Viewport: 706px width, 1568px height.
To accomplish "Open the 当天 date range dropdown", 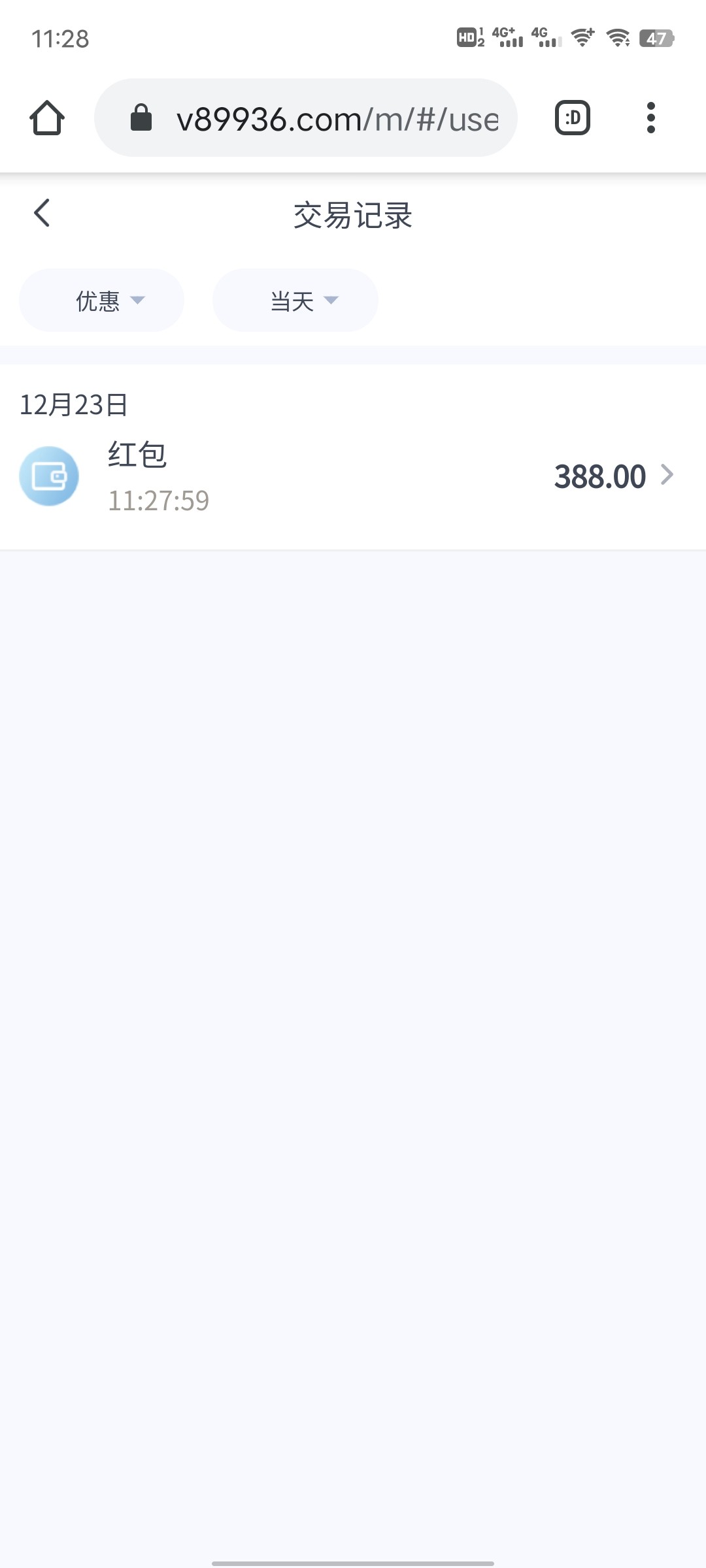I will click(295, 301).
